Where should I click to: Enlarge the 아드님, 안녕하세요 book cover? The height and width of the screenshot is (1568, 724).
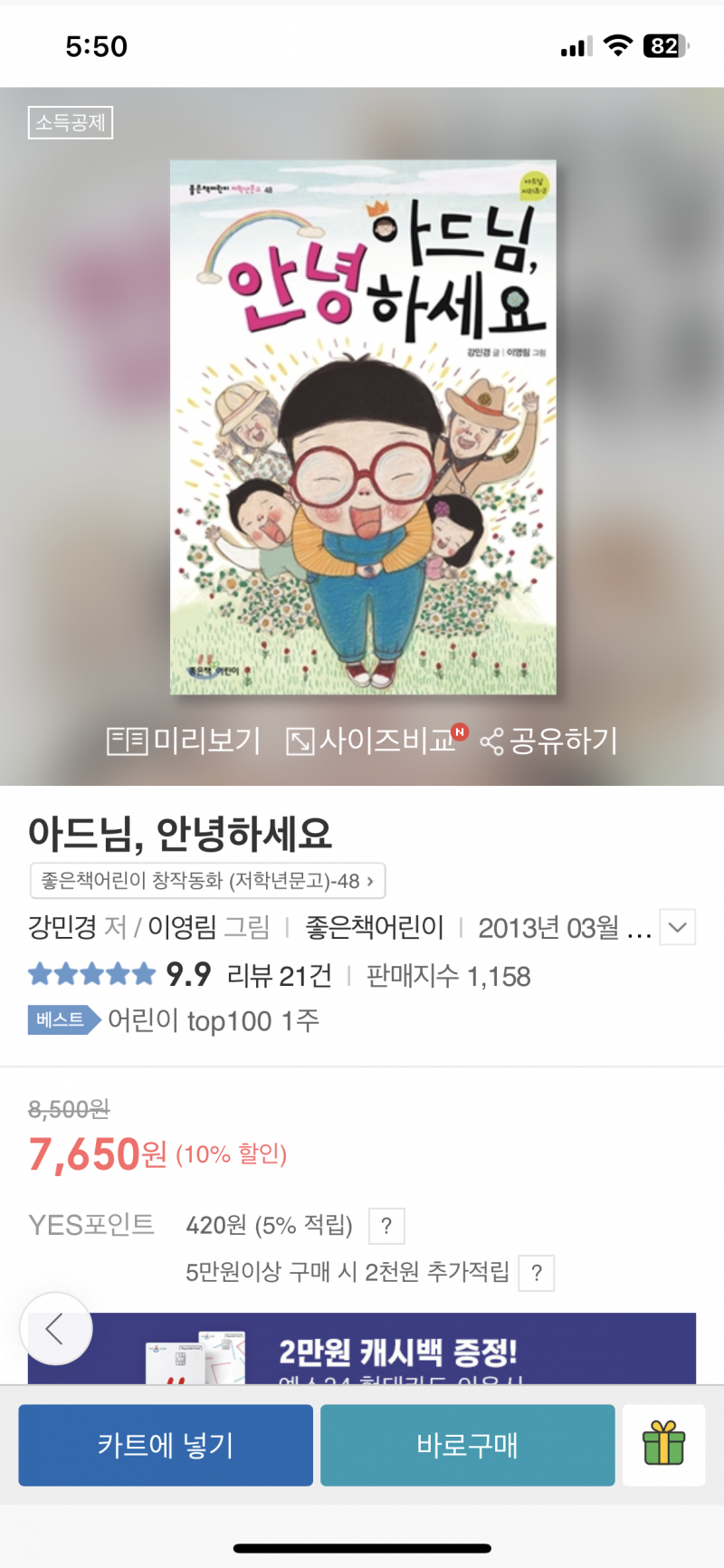point(363,427)
